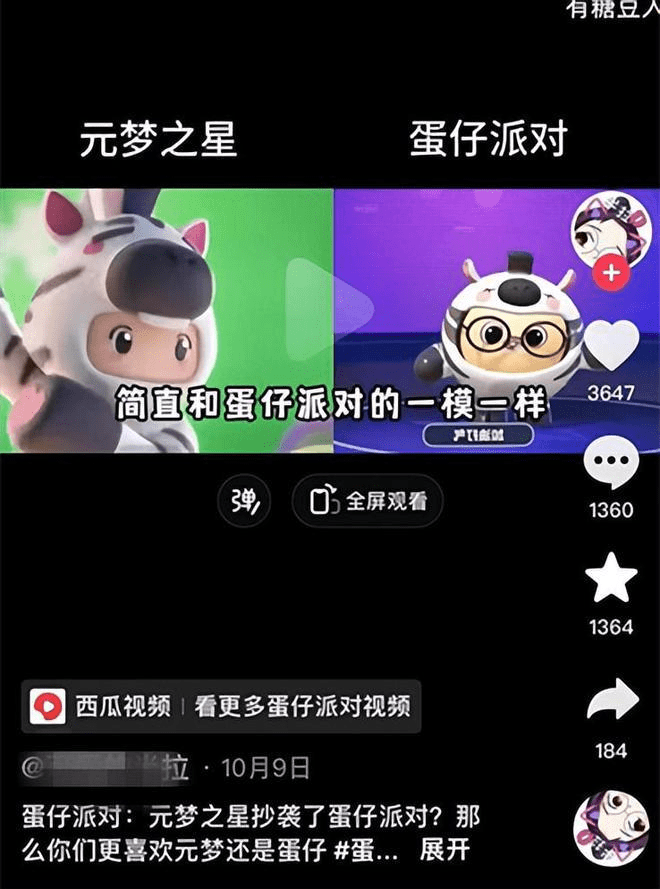The height and width of the screenshot is (889, 660).
Task: Follow the creator via the red plus
Action: (x=612, y=272)
